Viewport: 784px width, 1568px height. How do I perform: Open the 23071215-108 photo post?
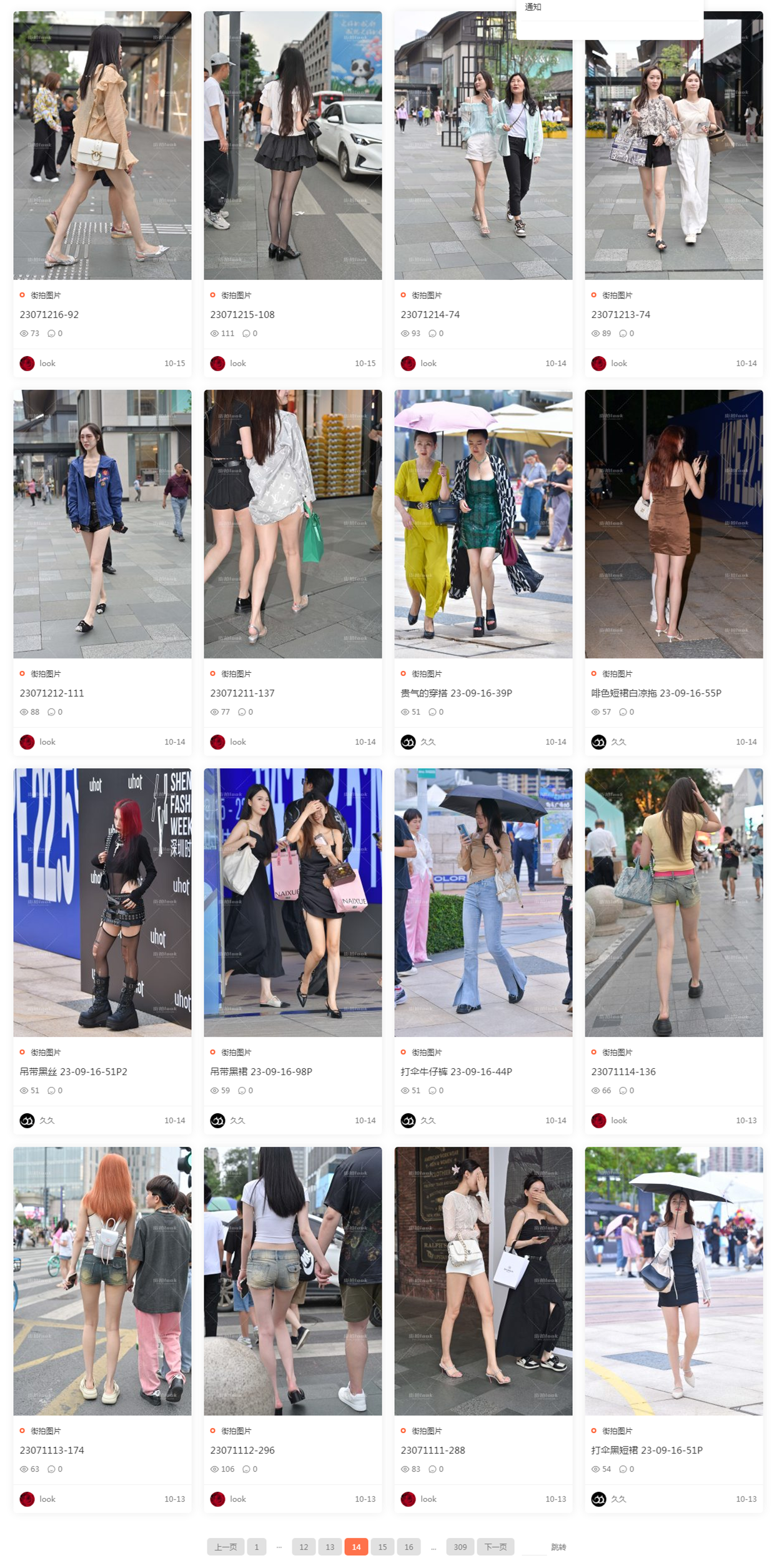[x=242, y=314]
